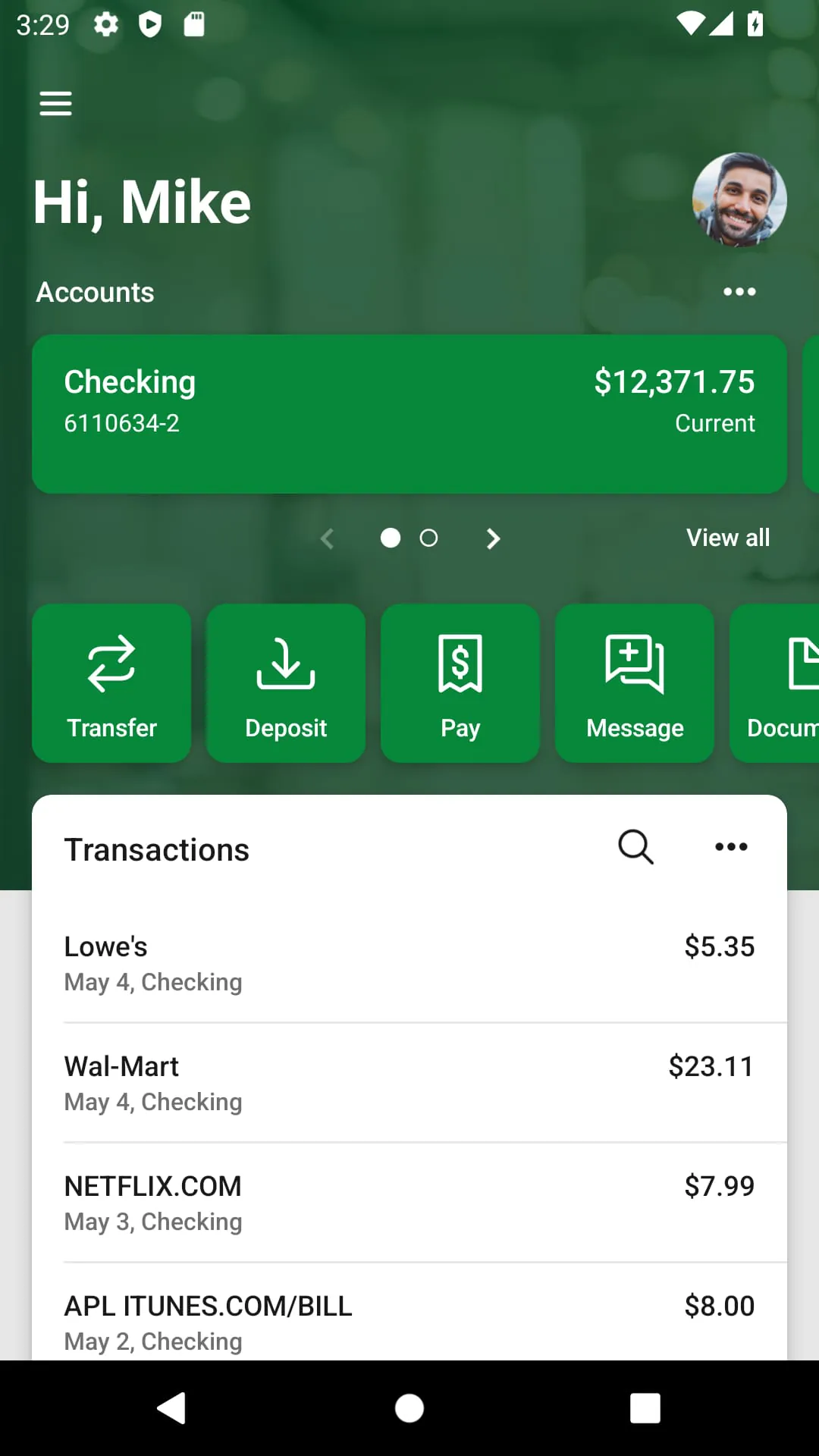
Task: Open the Deposit action
Action: [x=286, y=683]
